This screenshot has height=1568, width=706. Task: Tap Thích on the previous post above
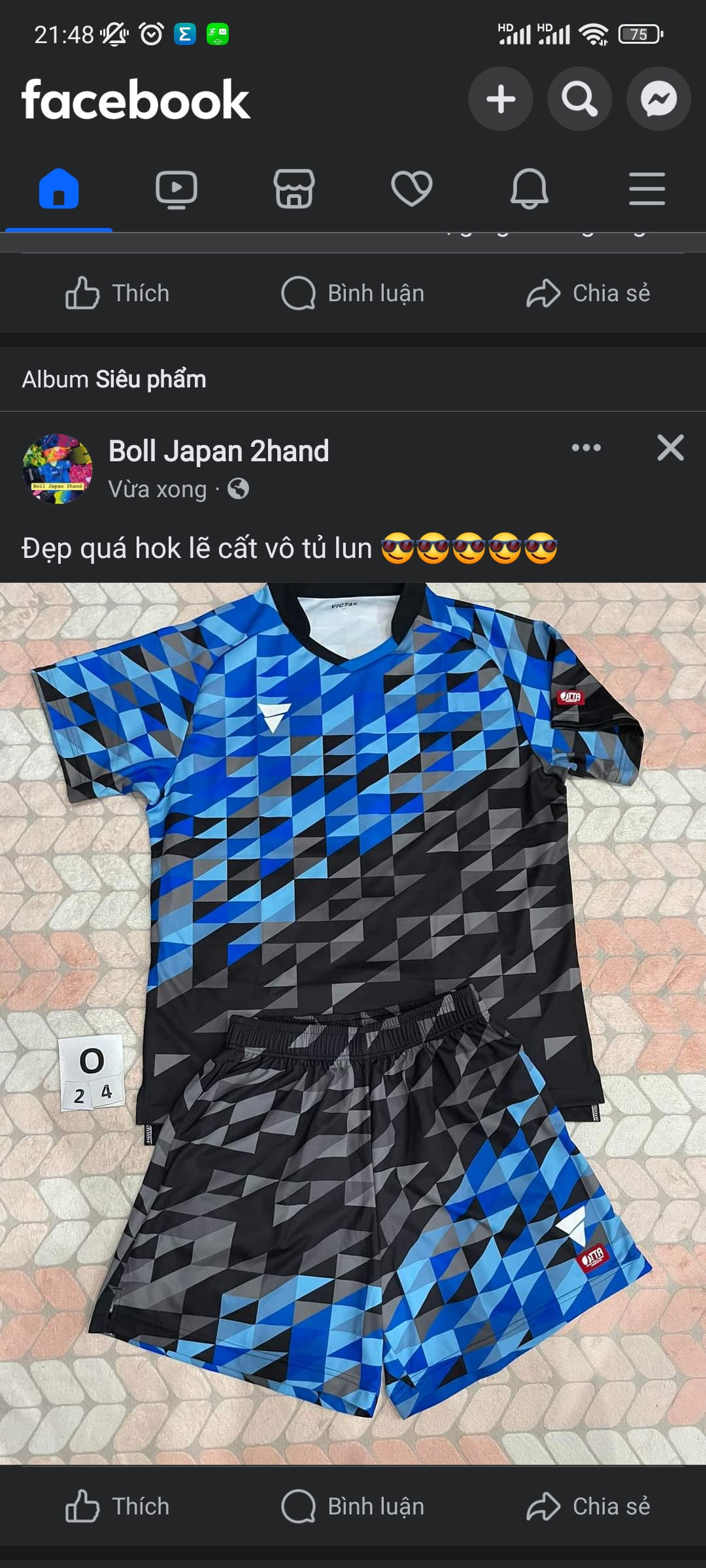[118, 294]
